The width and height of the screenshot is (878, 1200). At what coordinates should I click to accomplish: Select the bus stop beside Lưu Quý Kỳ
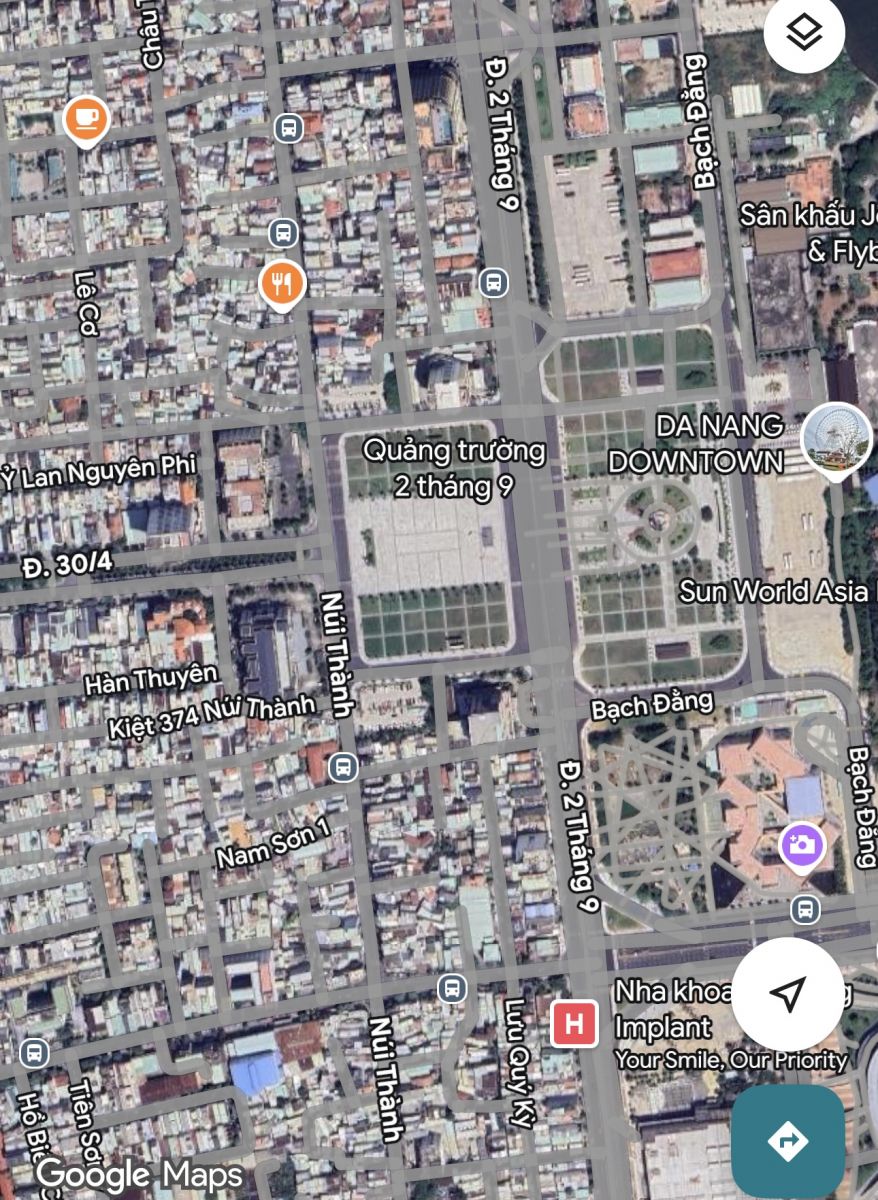[x=452, y=990]
